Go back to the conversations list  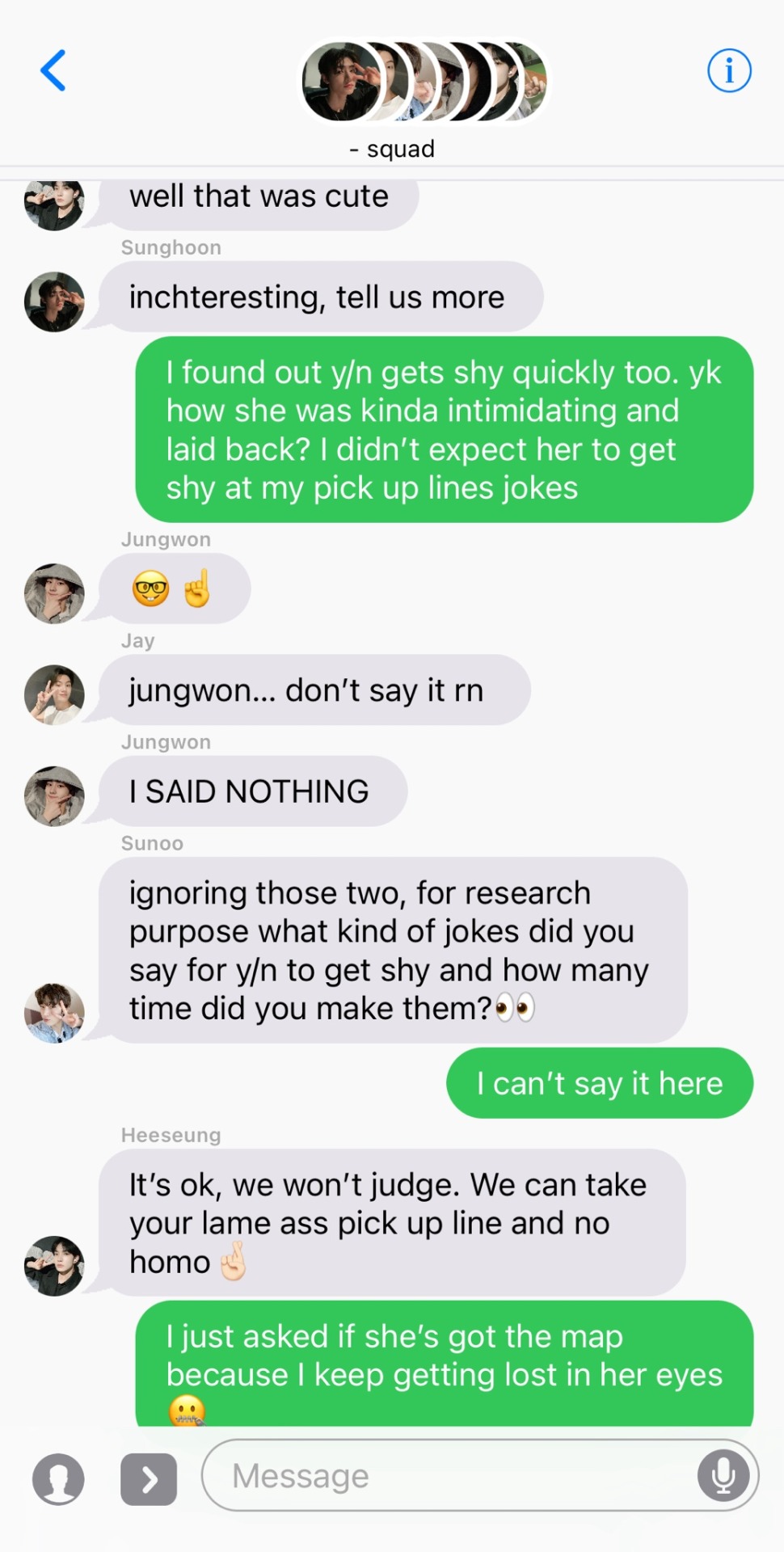click(53, 70)
